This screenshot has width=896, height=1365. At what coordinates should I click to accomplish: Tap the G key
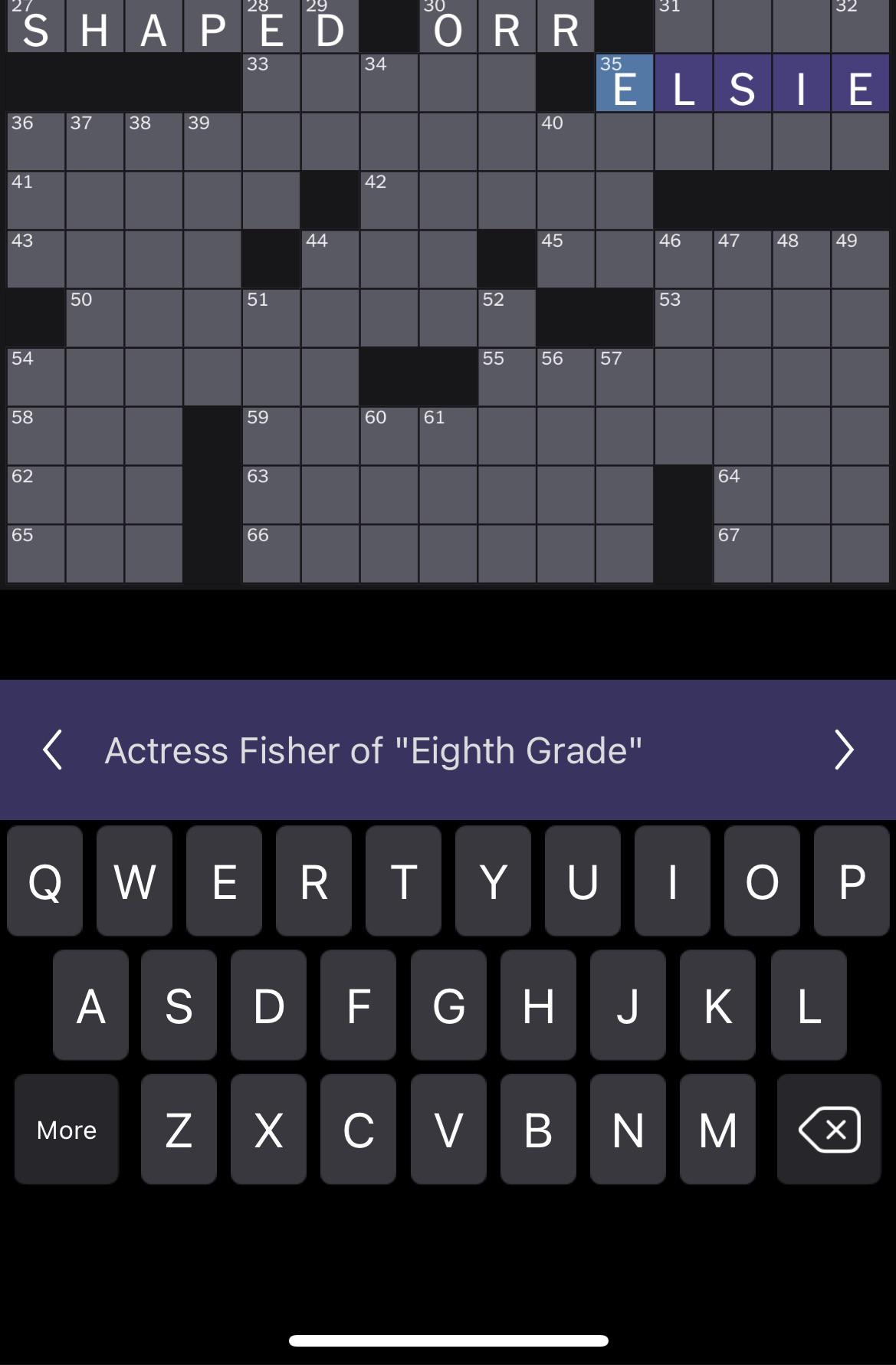[448, 1006]
